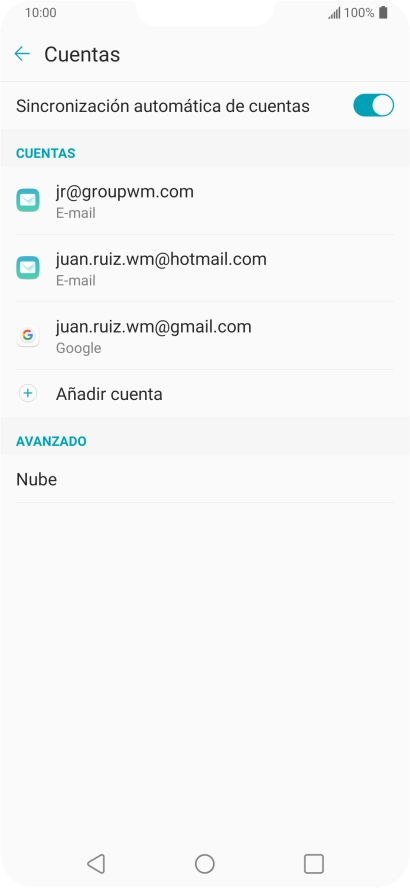The image size is (410, 888).
Task: Open Nube settings
Action: pos(205,480)
